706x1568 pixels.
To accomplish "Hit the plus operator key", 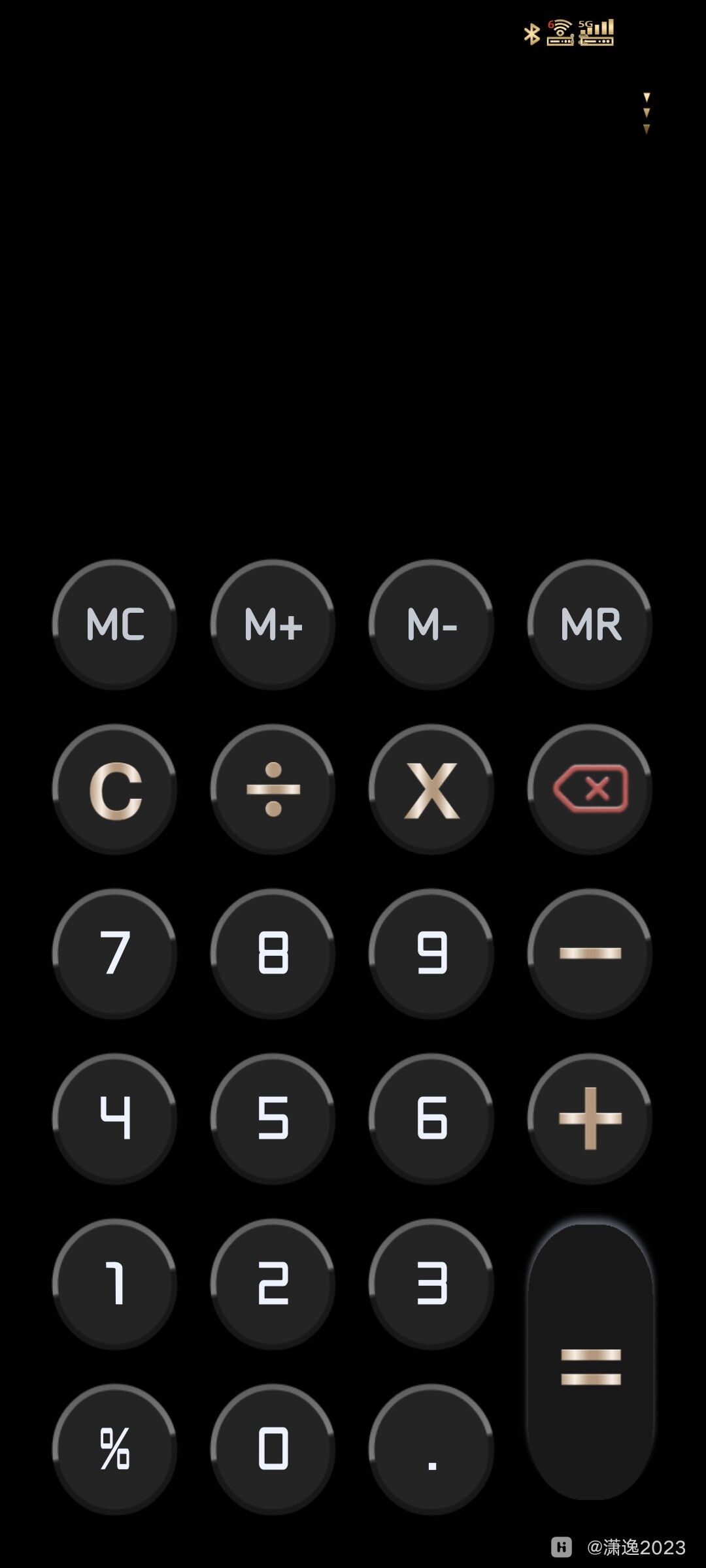I will 590,1119.
